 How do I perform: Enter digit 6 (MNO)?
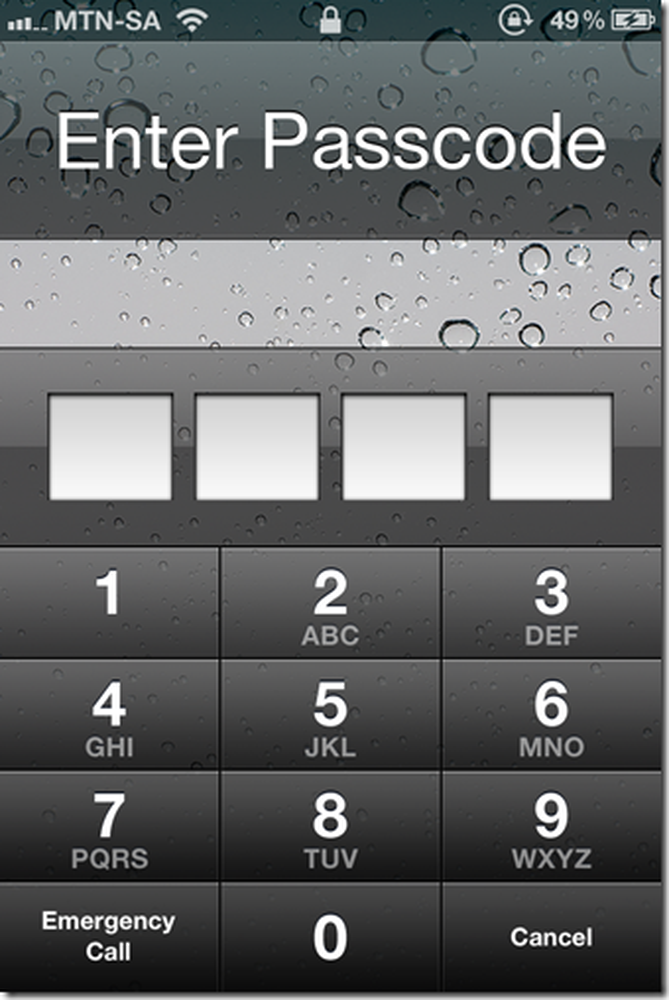(x=552, y=714)
